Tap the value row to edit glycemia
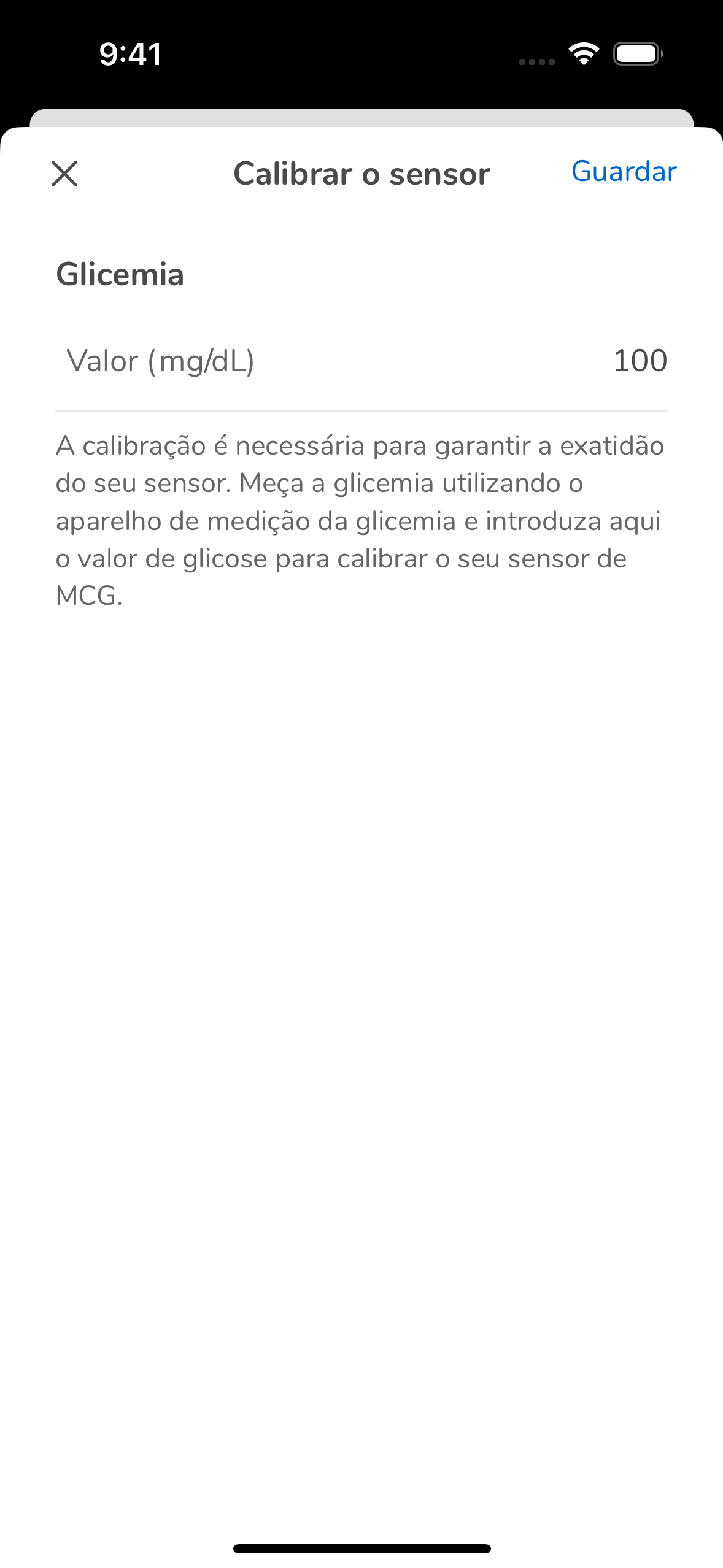 click(361, 362)
